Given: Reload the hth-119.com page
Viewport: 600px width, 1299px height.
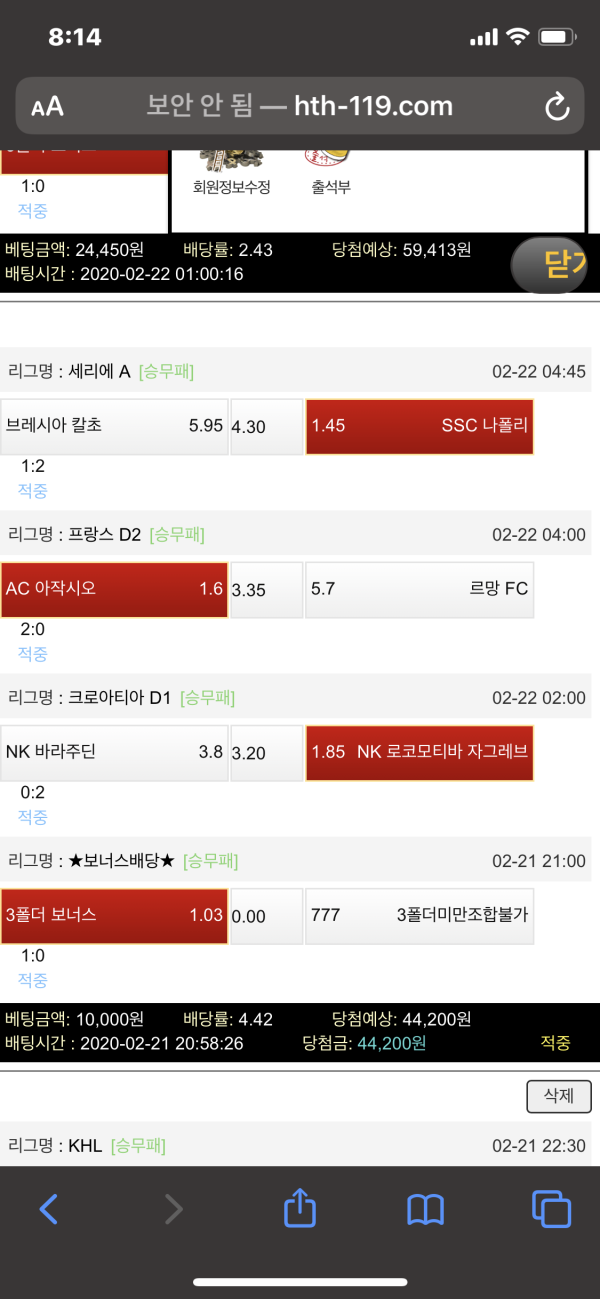Looking at the screenshot, I should pyautogui.click(x=556, y=107).
